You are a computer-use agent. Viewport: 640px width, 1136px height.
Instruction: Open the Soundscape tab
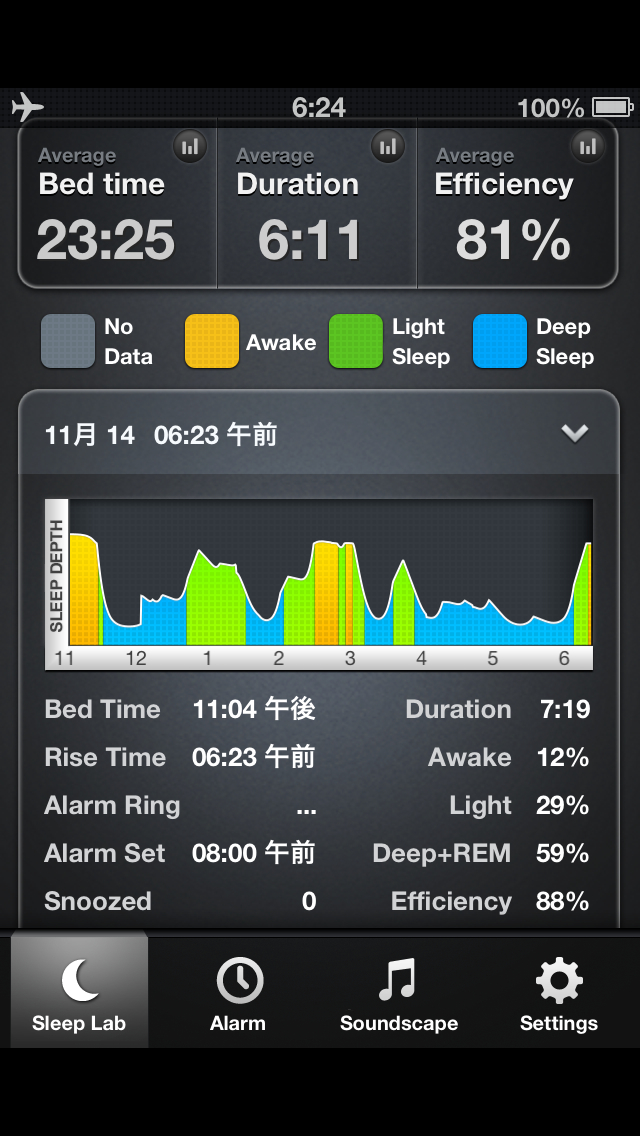tap(398, 993)
